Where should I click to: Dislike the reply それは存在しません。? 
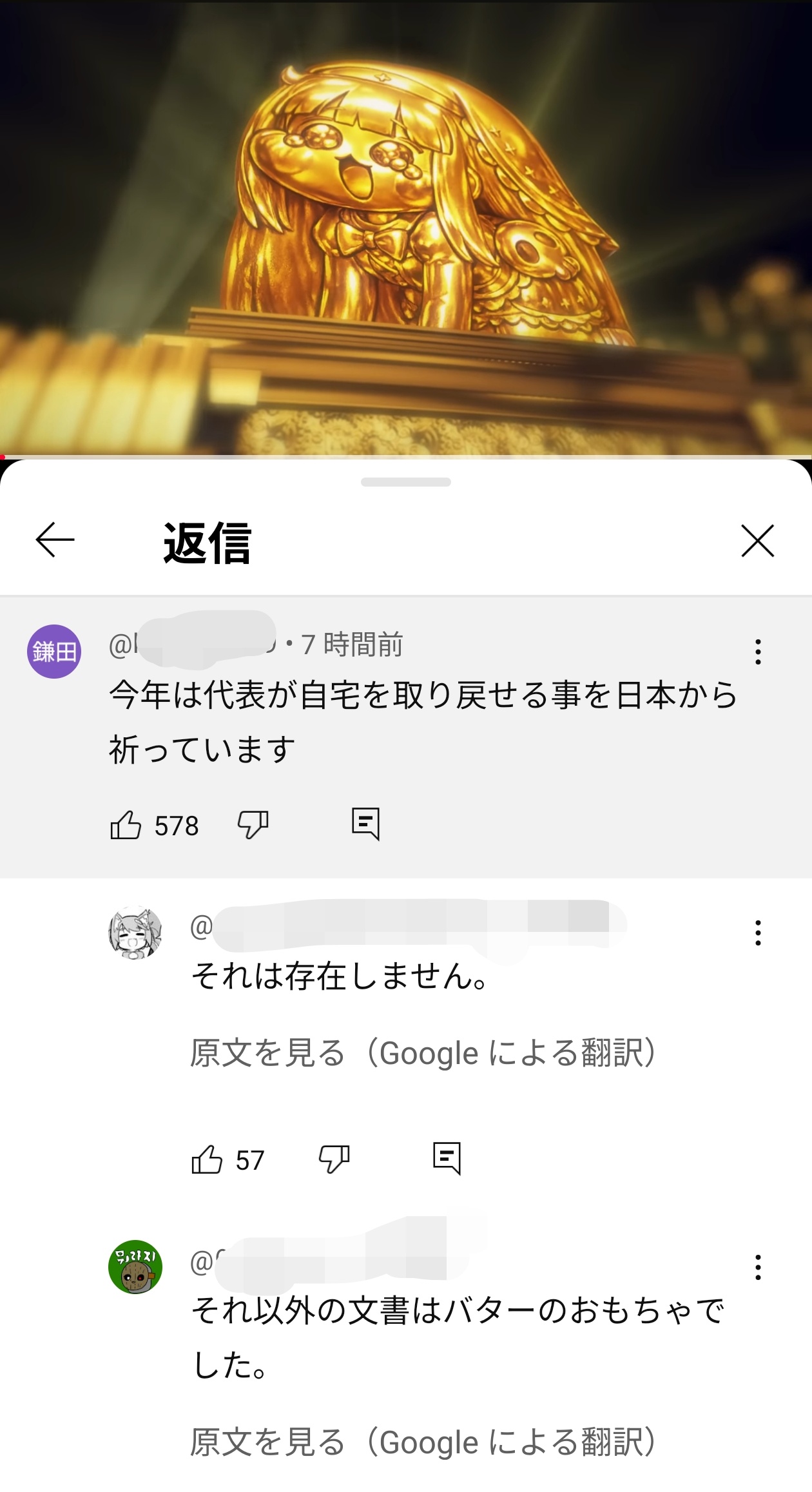coord(334,1159)
